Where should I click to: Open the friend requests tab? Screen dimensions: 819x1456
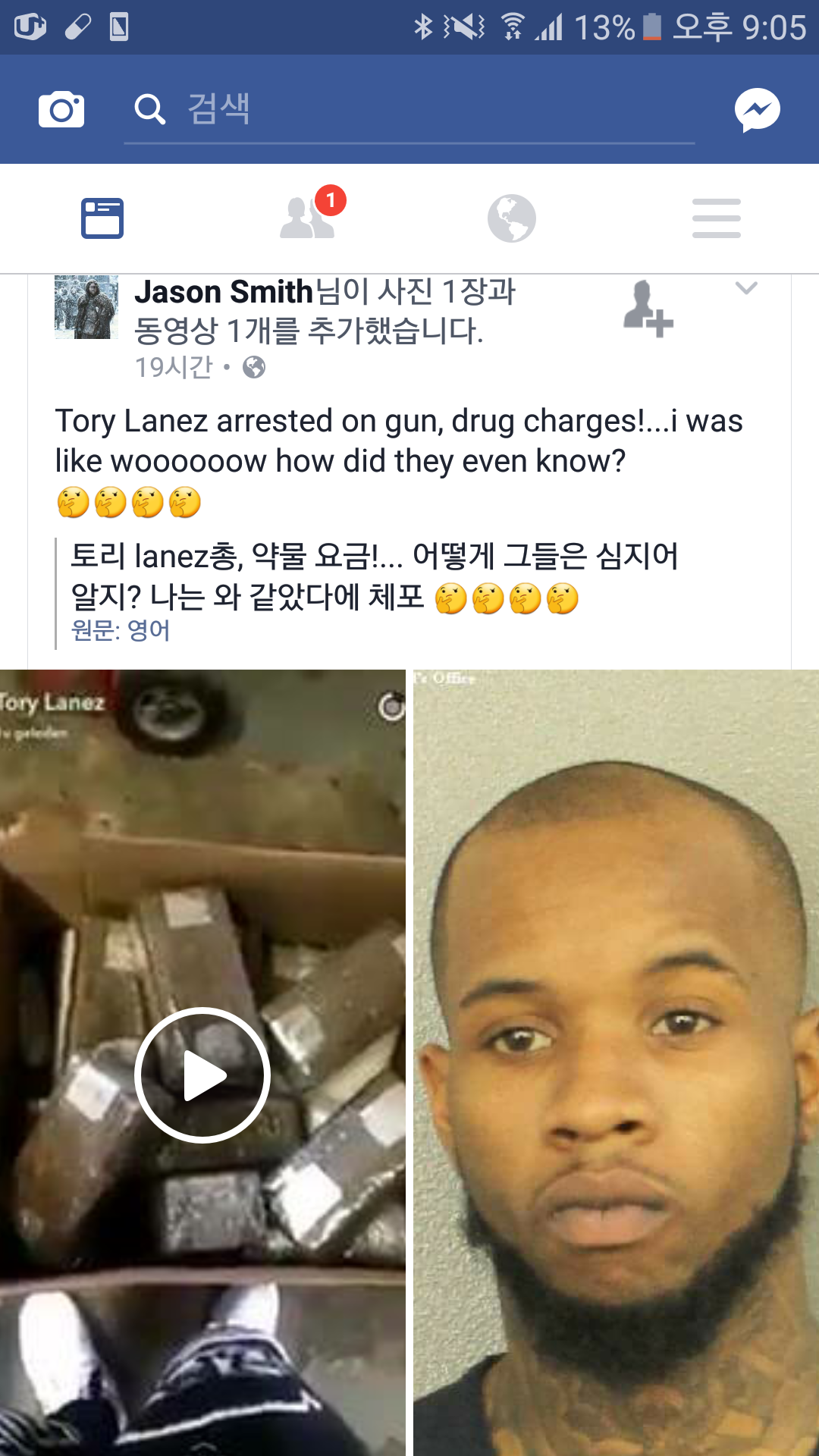coord(309,218)
